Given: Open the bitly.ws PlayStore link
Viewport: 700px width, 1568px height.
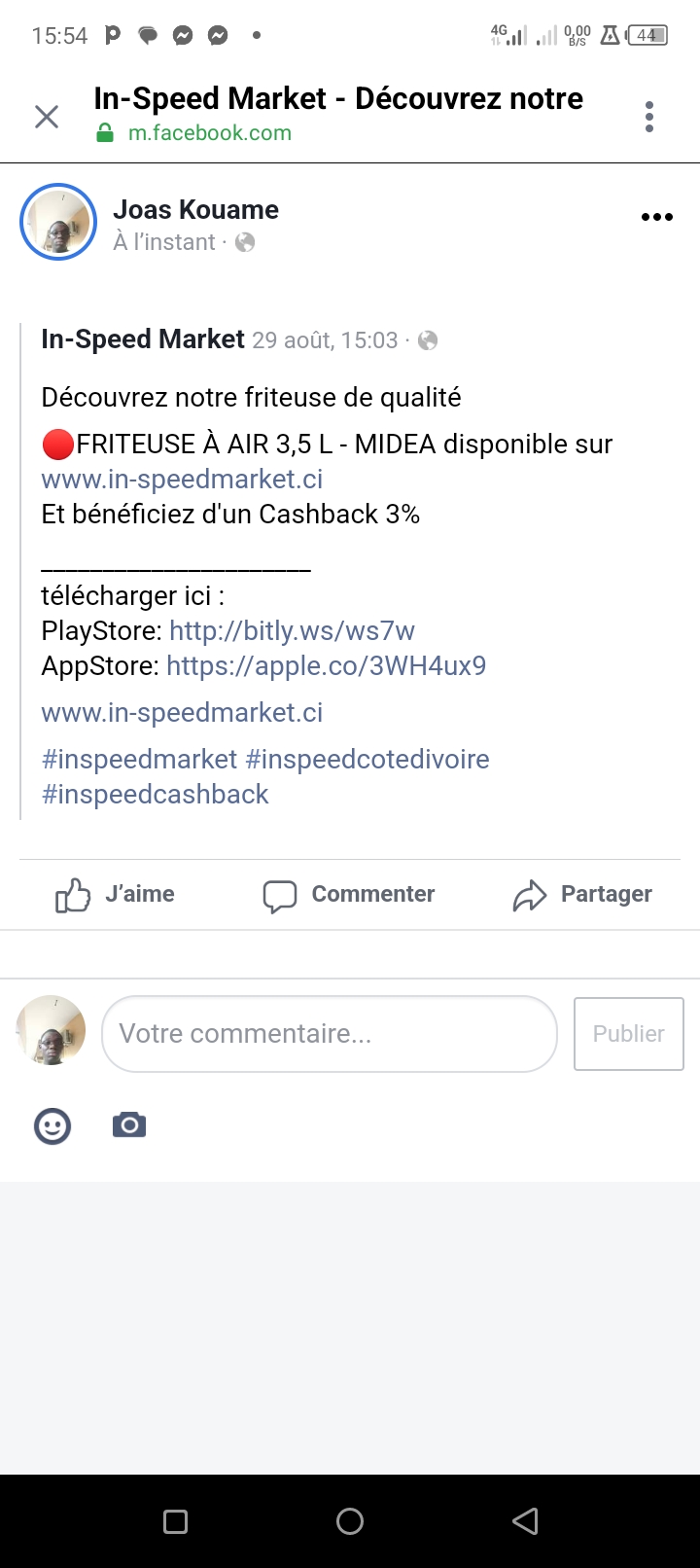Looking at the screenshot, I should click(292, 630).
